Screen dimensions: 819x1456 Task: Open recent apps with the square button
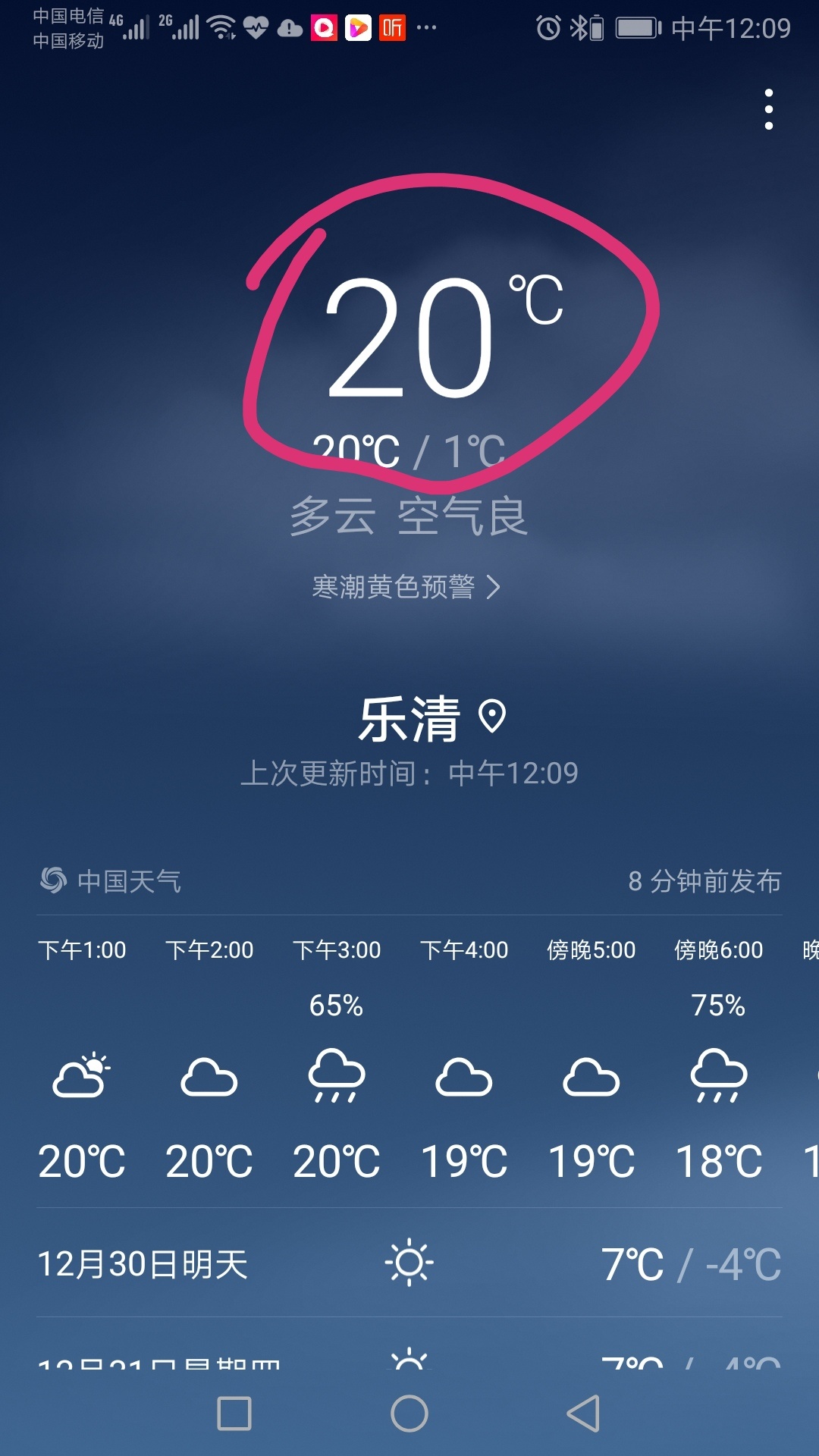(x=234, y=1414)
